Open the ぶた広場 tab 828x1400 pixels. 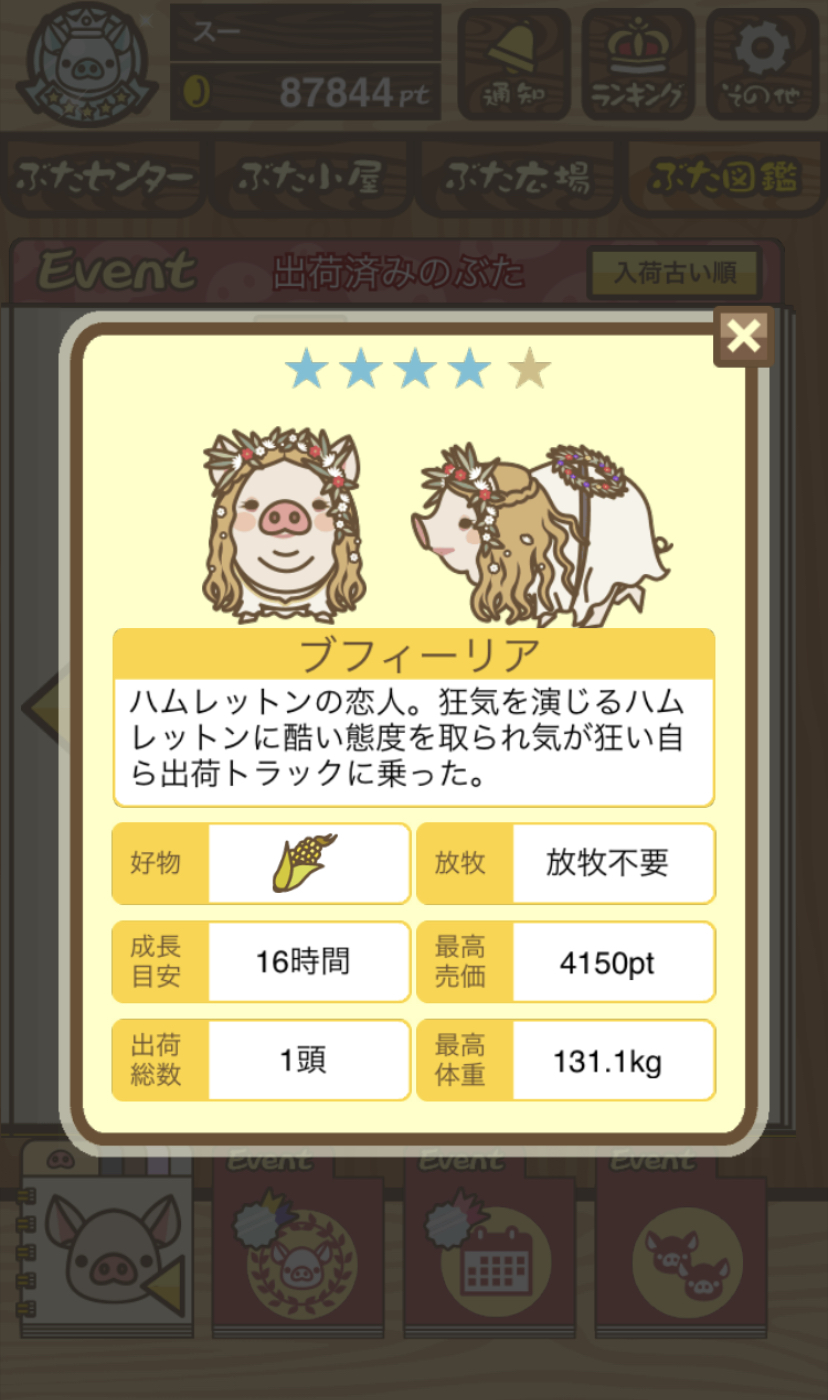(x=518, y=179)
